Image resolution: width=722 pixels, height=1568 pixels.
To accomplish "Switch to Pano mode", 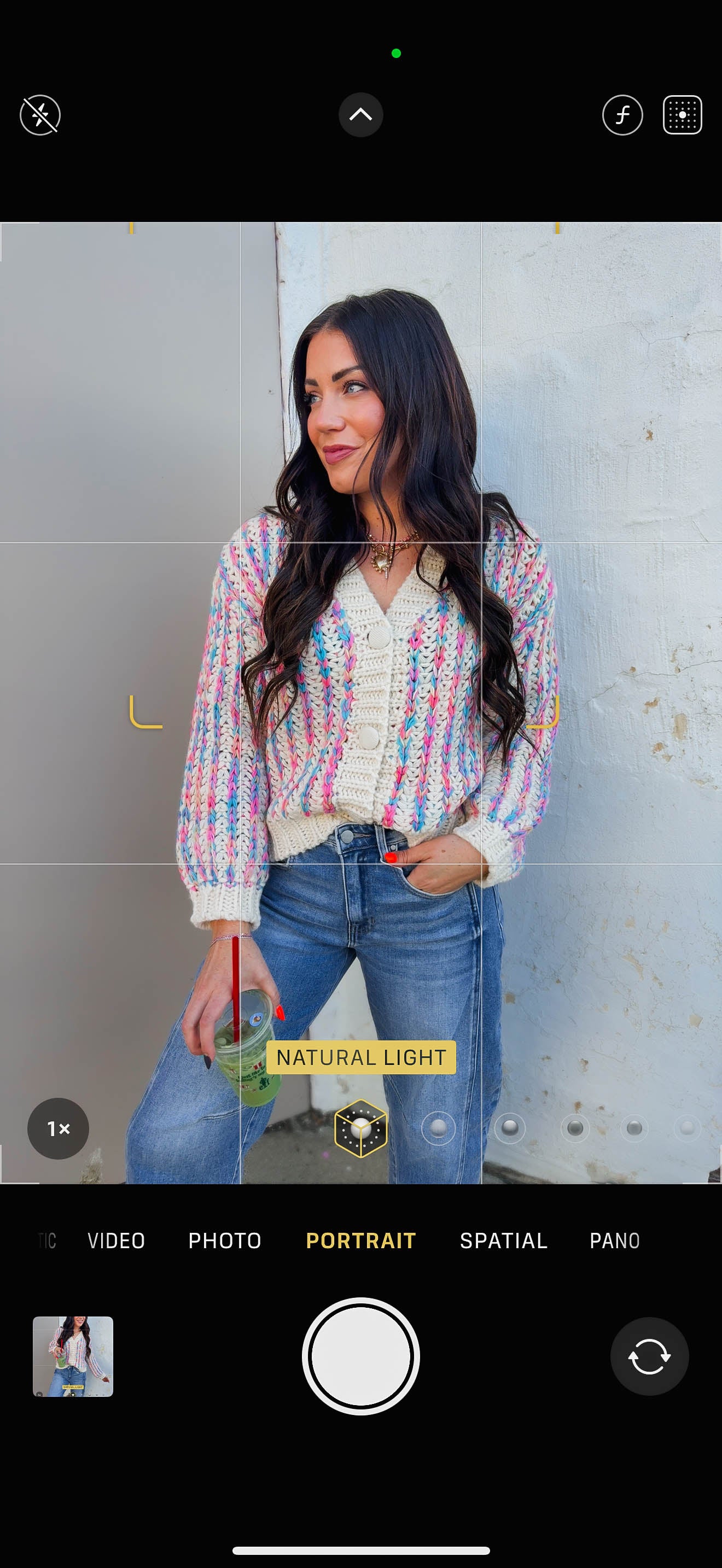I will point(614,1241).
